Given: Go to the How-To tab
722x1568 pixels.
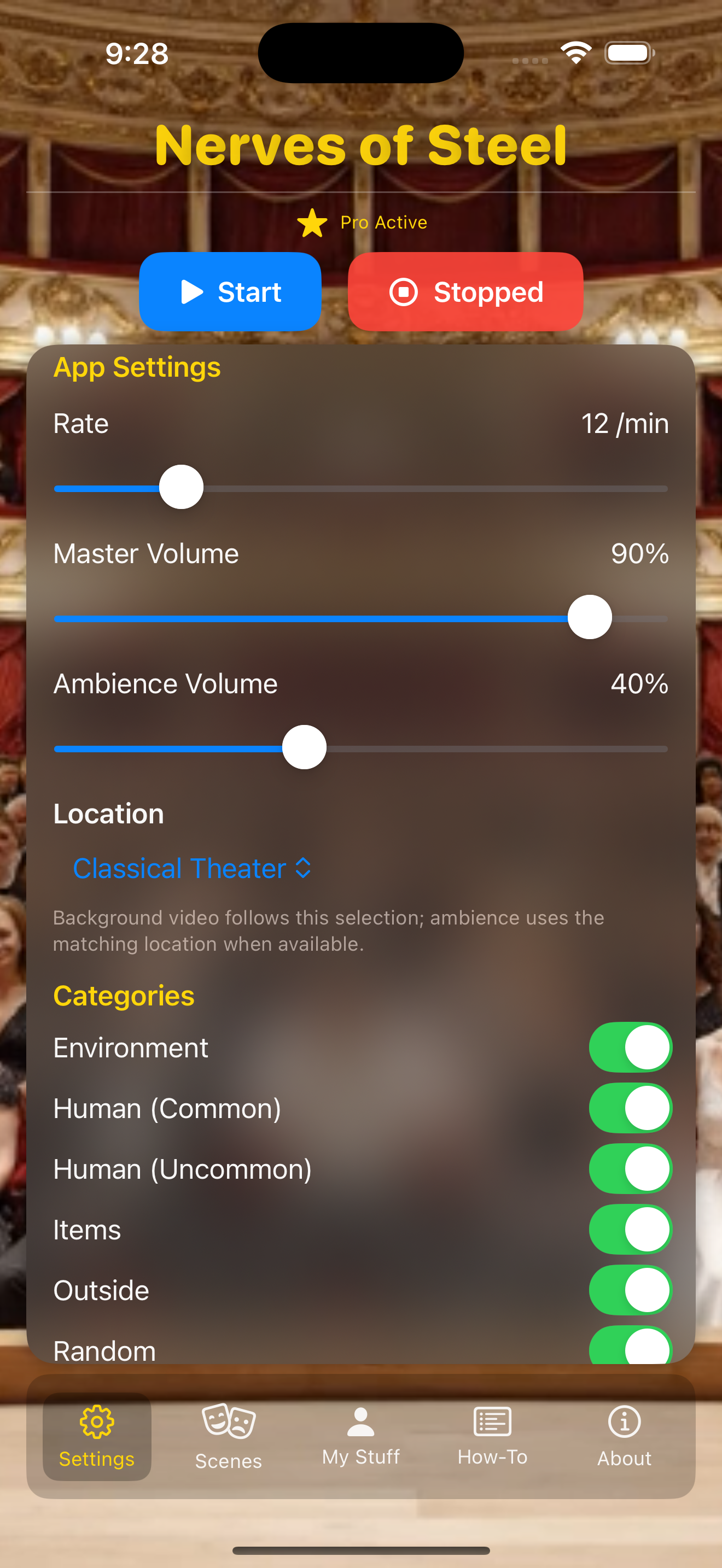Looking at the screenshot, I should click(492, 1437).
